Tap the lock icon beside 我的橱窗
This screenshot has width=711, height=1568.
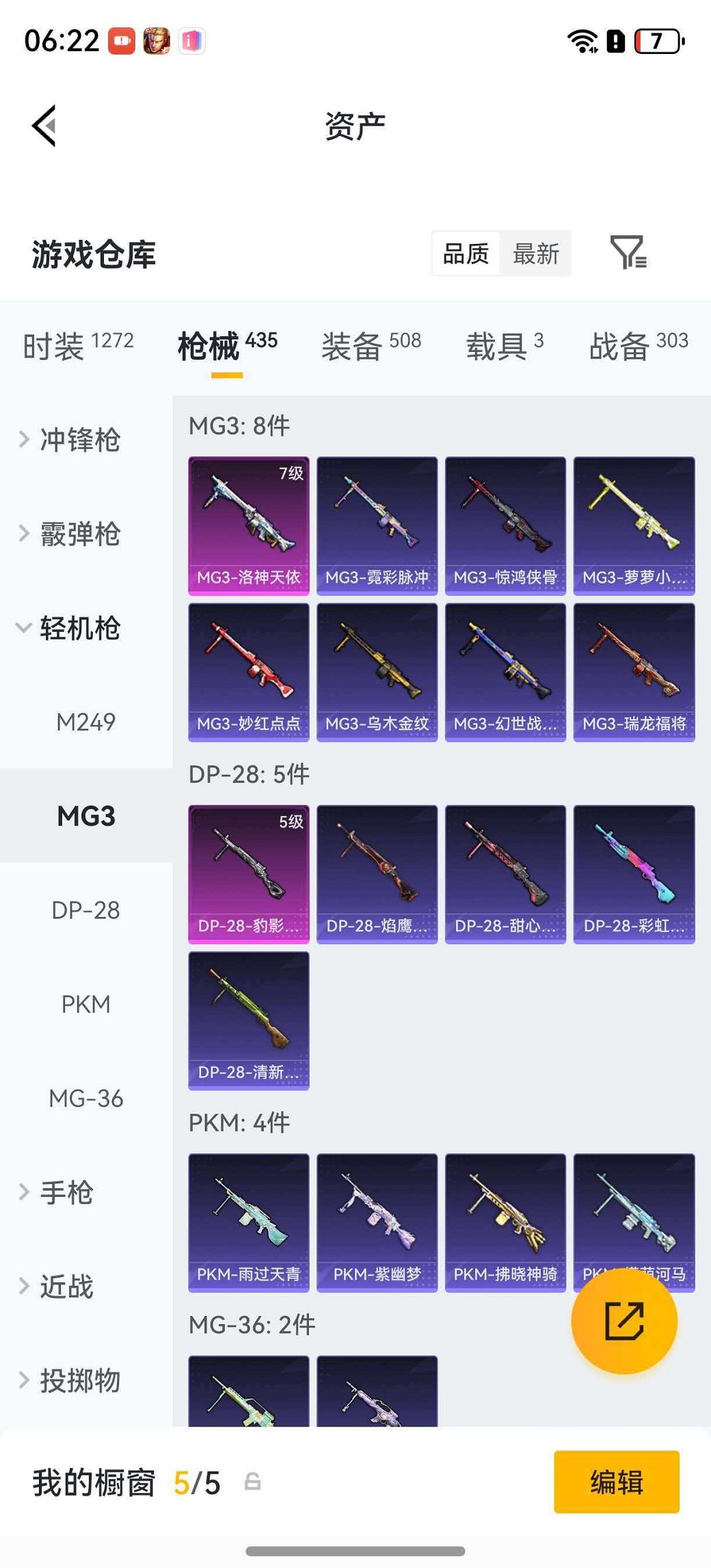(253, 1483)
